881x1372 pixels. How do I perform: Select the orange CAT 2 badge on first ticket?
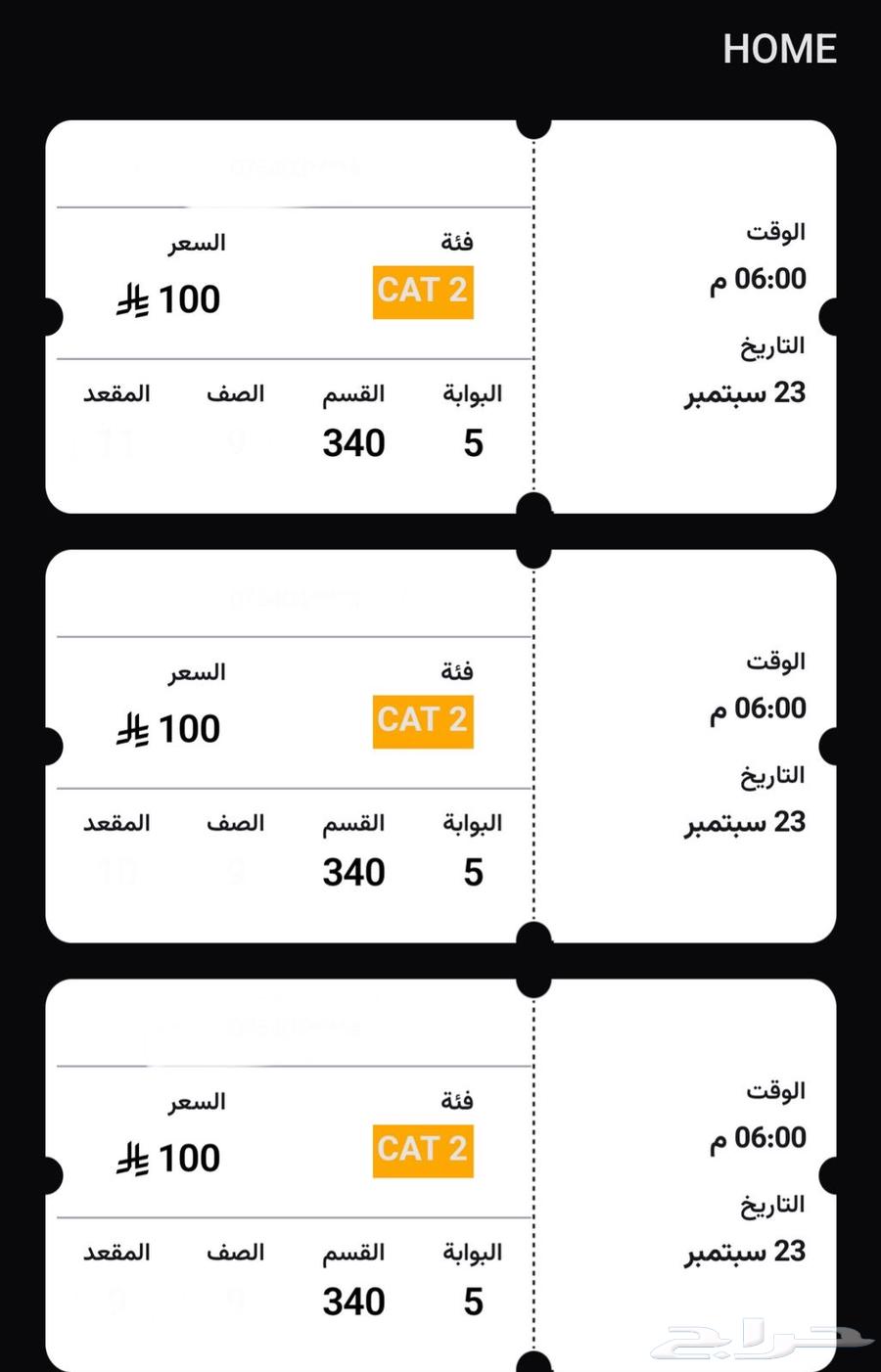(423, 290)
